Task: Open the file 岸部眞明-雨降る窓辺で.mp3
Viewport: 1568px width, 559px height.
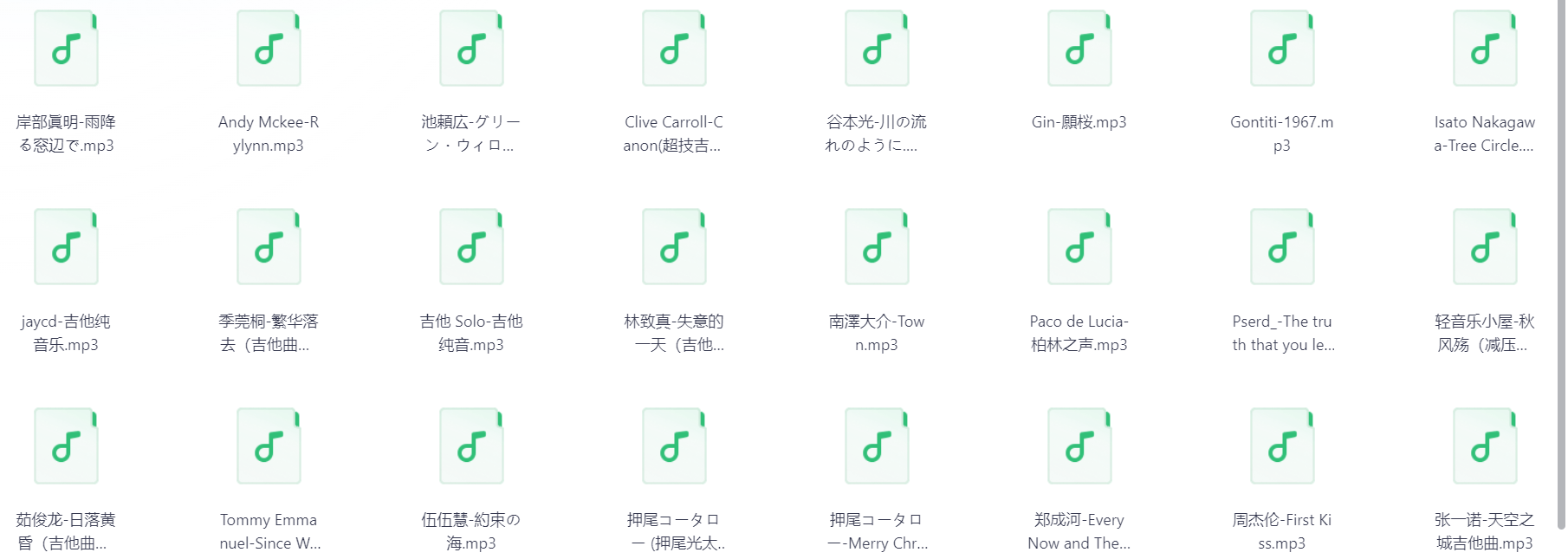Action: click(66, 49)
